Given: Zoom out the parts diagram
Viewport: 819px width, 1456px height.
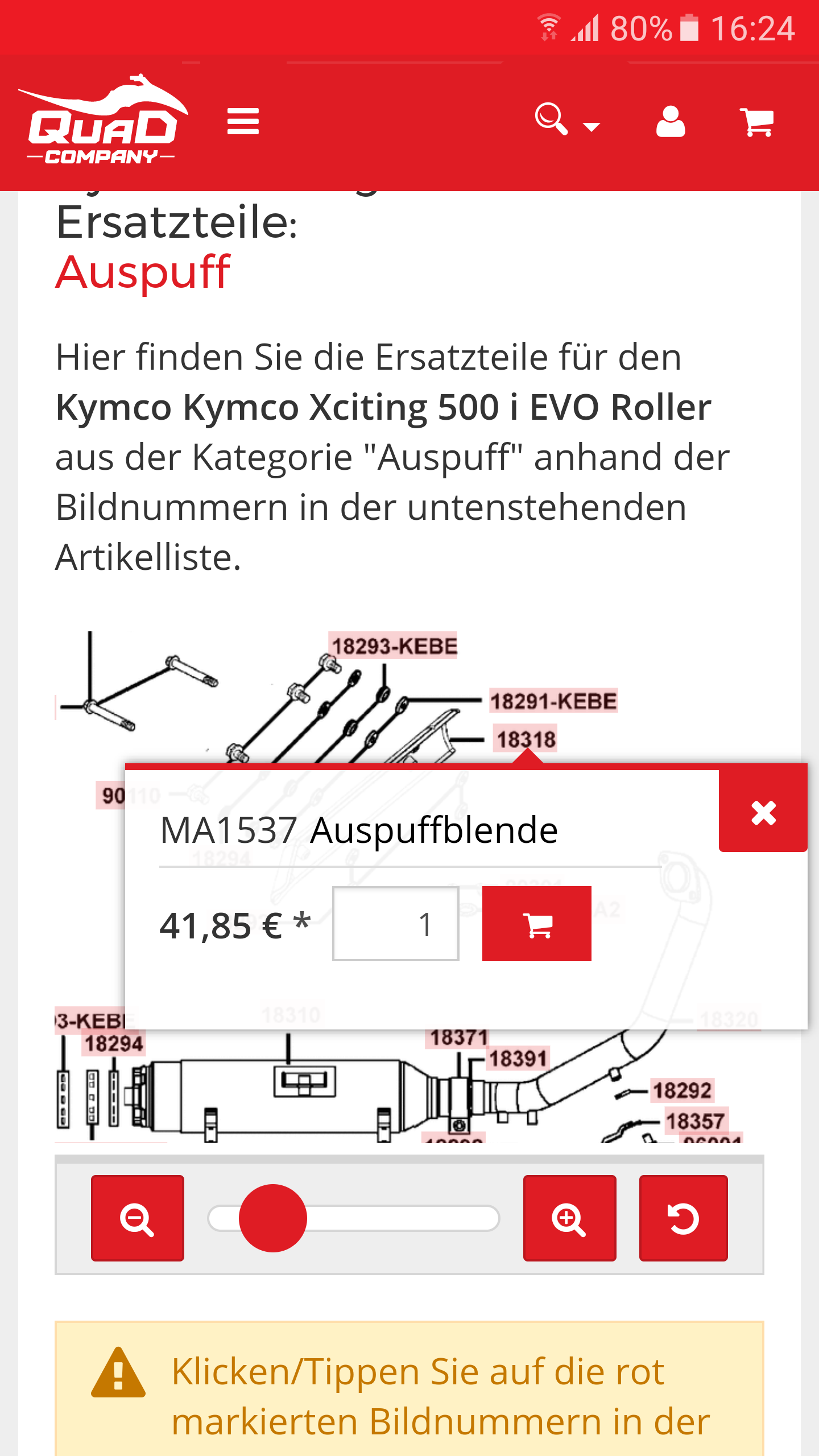Looking at the screenshot, I should [138, 1218].
